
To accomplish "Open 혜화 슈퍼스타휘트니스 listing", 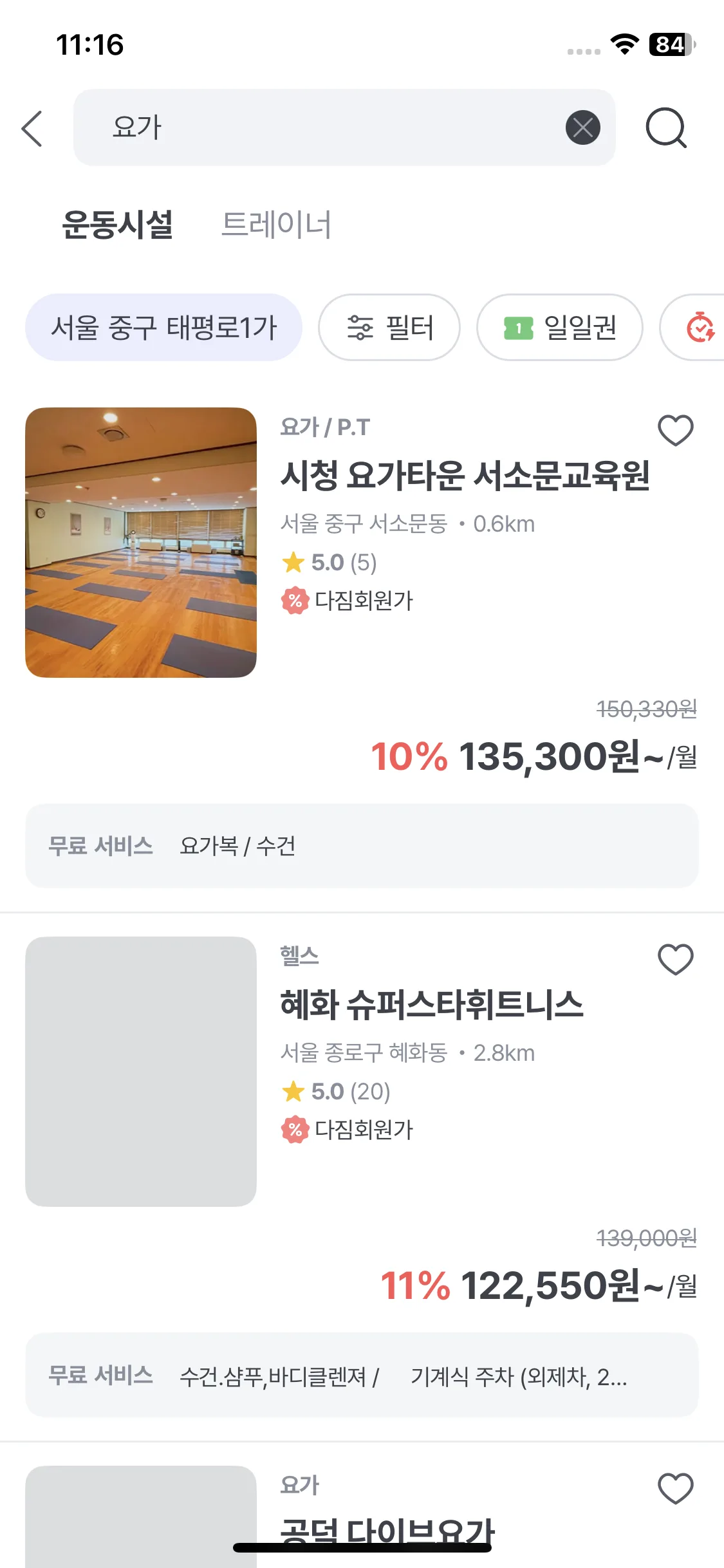I will pyautogui.click(x=431, y=1005).
